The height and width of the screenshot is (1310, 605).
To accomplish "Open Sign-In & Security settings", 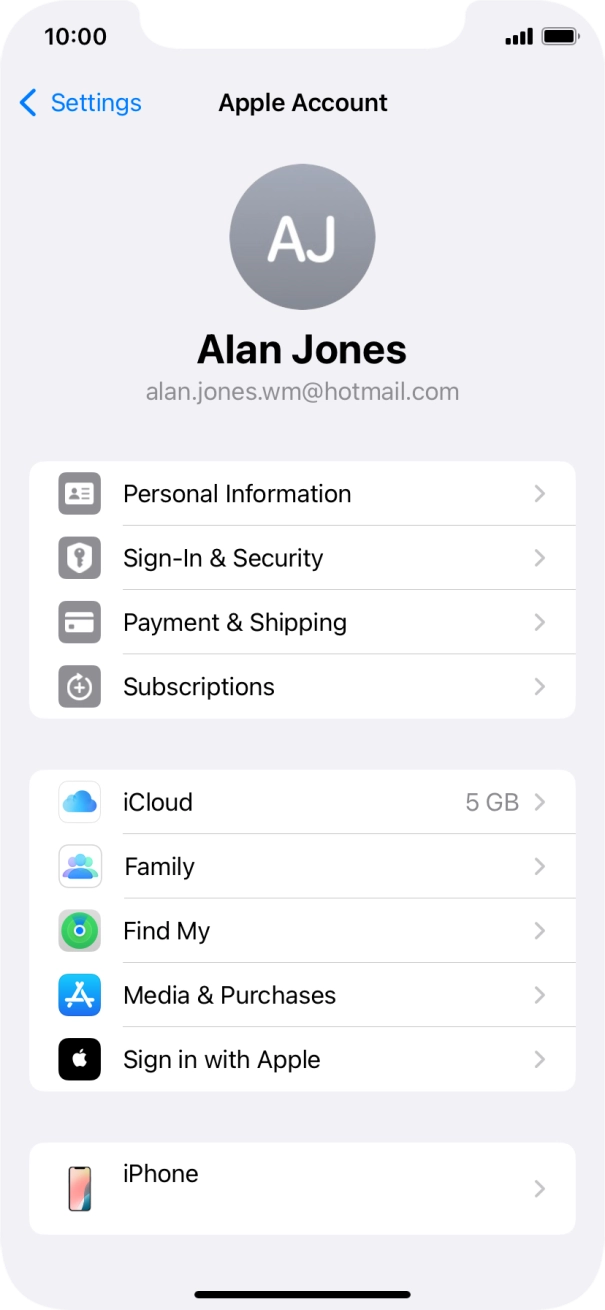I will click(302, 558).
